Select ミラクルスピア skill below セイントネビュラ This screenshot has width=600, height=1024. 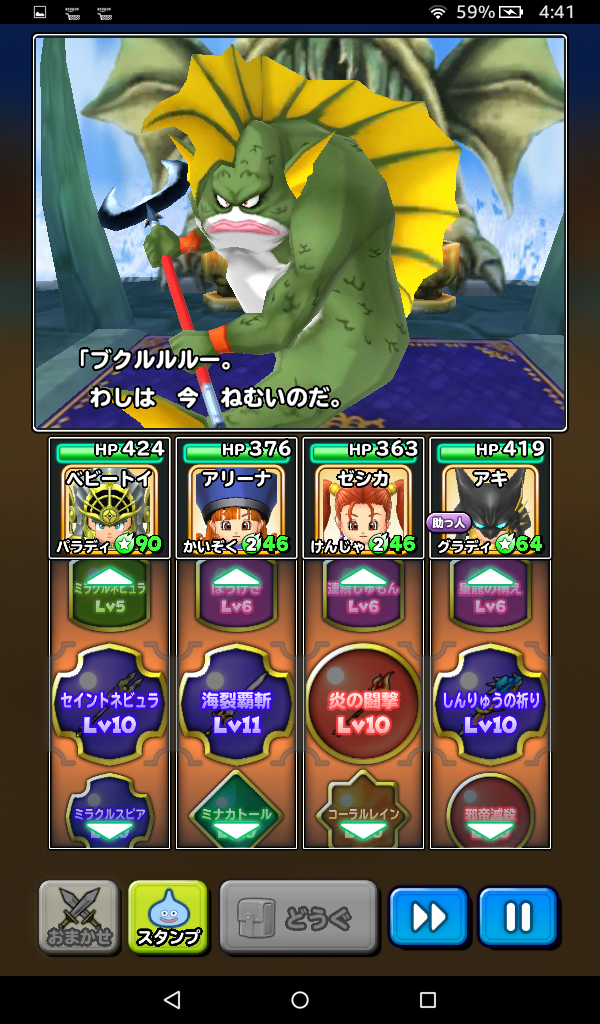coord(109,811)
